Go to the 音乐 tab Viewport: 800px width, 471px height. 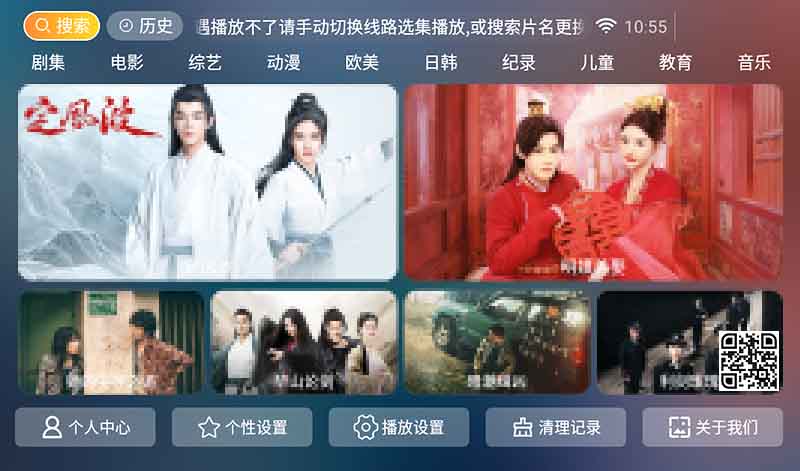coord(754,62)
